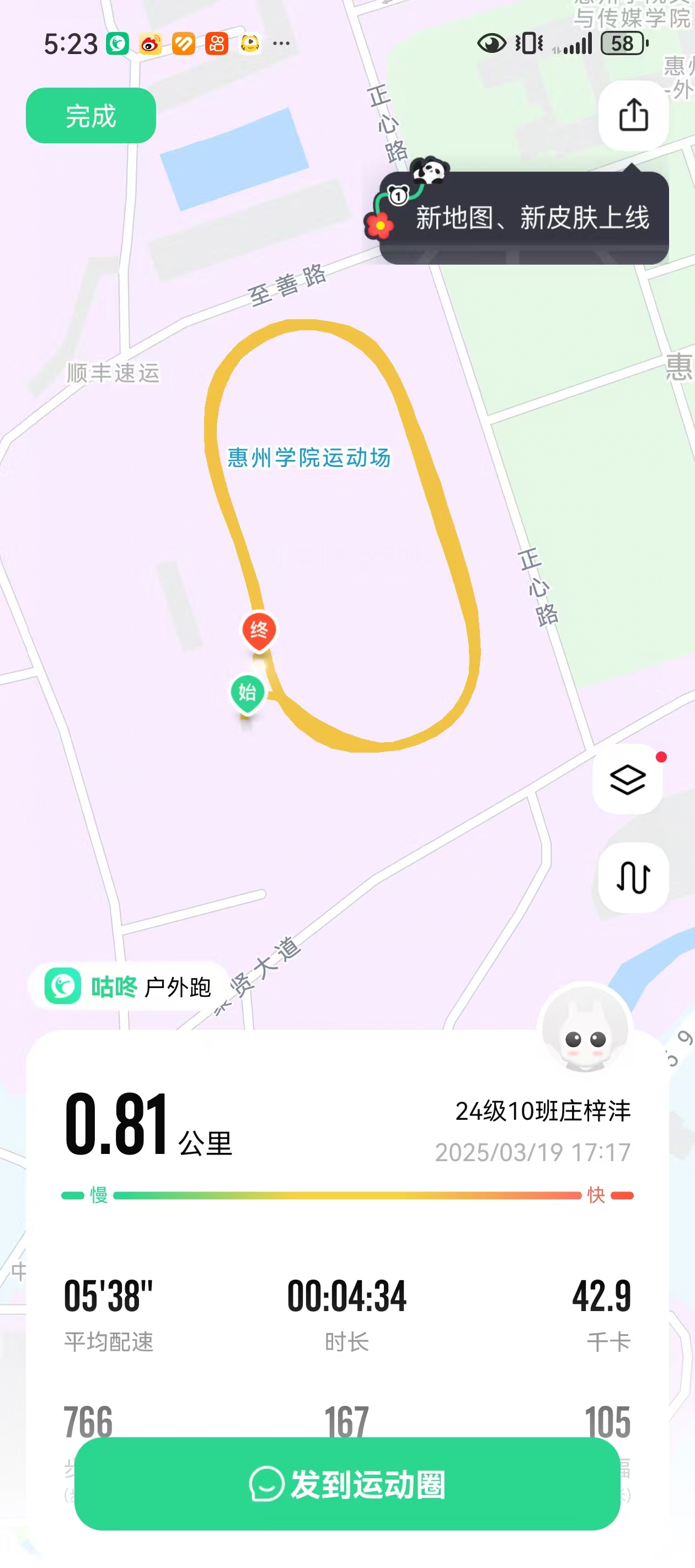Tap the green 完成 button

[91, 116]
